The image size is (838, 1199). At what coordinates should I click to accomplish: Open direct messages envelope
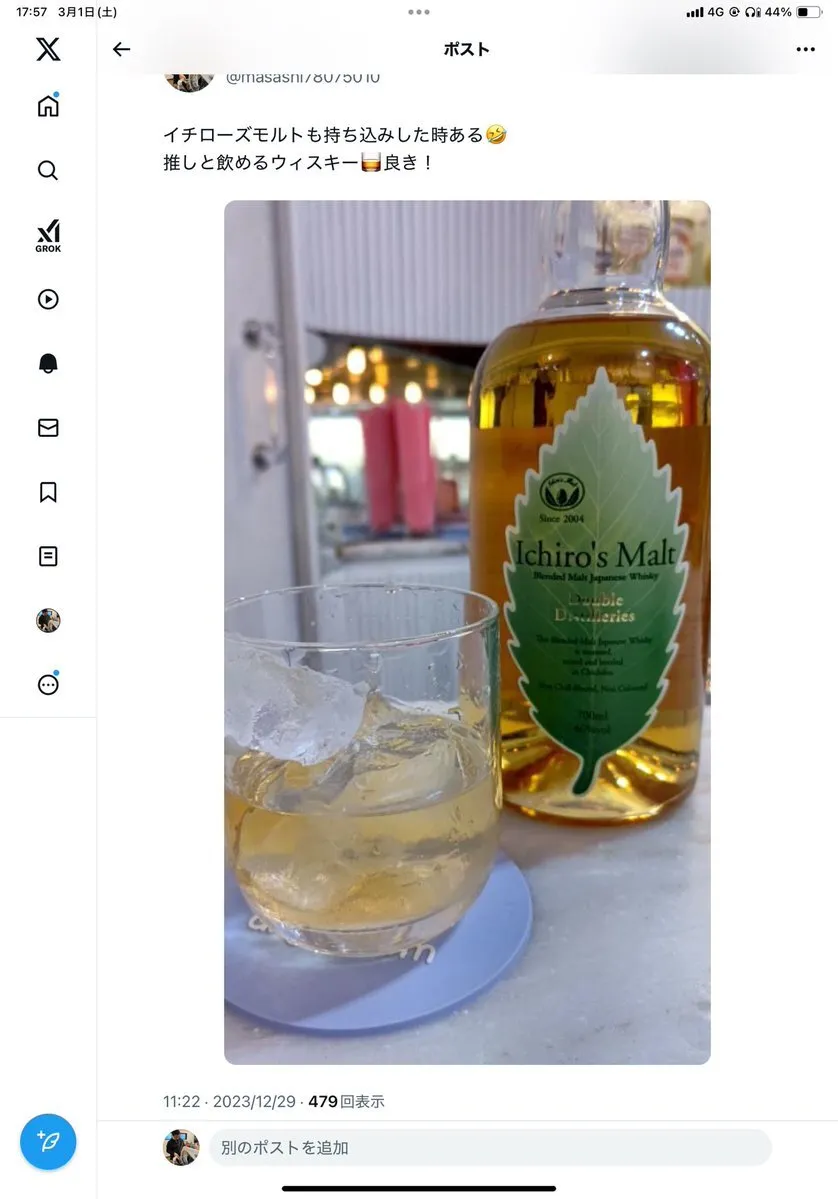tap(48, 428)
